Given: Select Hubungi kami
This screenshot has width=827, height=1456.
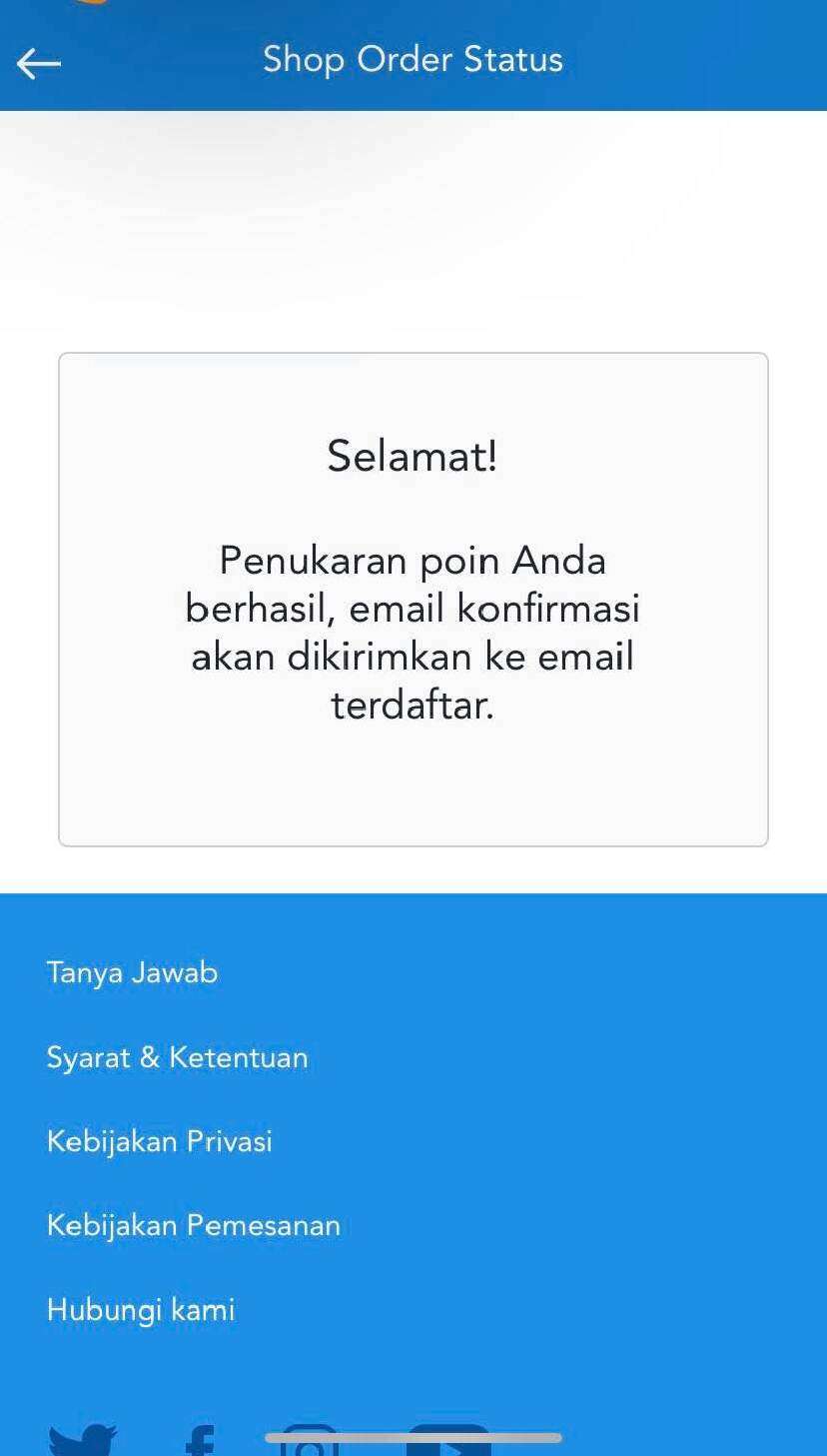Looking at the screenshot, I should tap(140, 1309).
